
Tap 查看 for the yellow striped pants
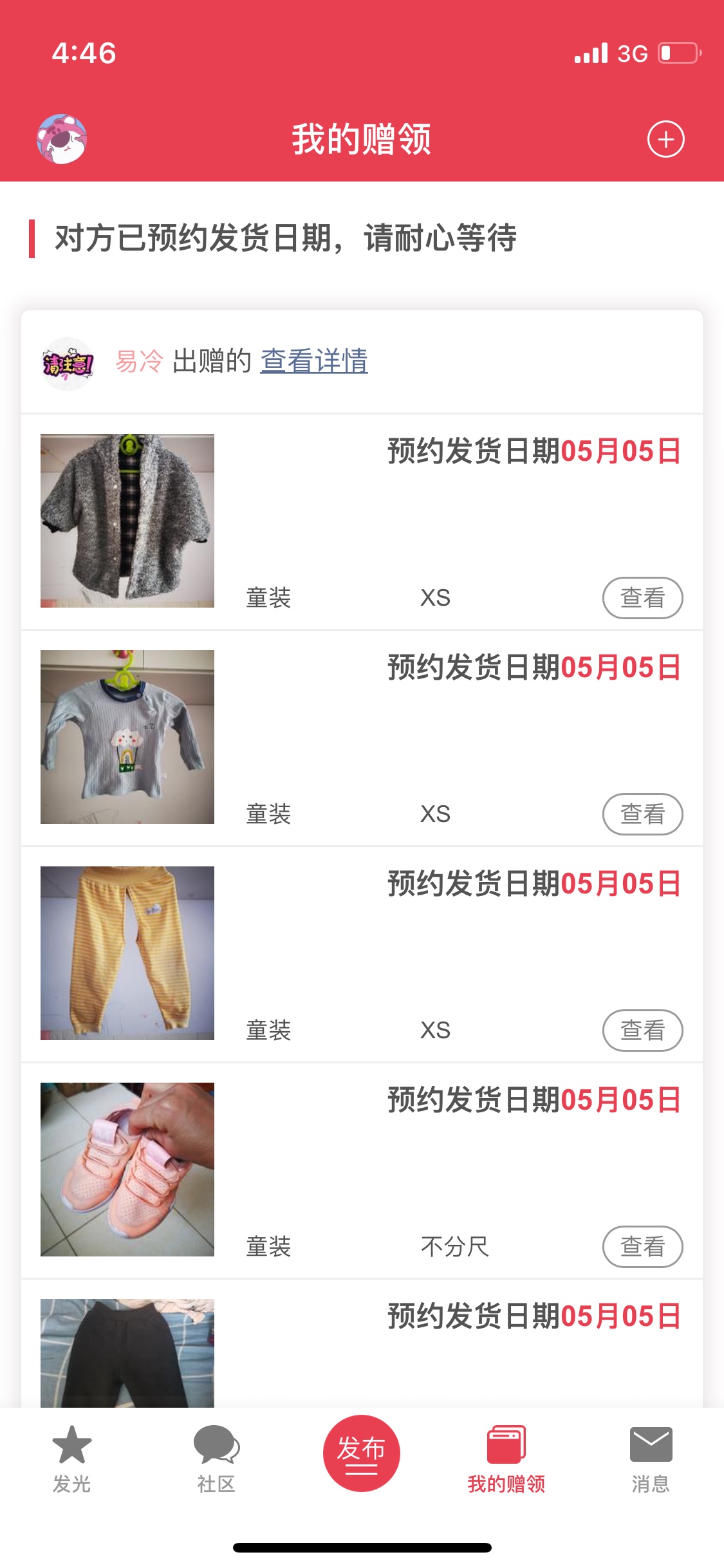pos(642,1030)
